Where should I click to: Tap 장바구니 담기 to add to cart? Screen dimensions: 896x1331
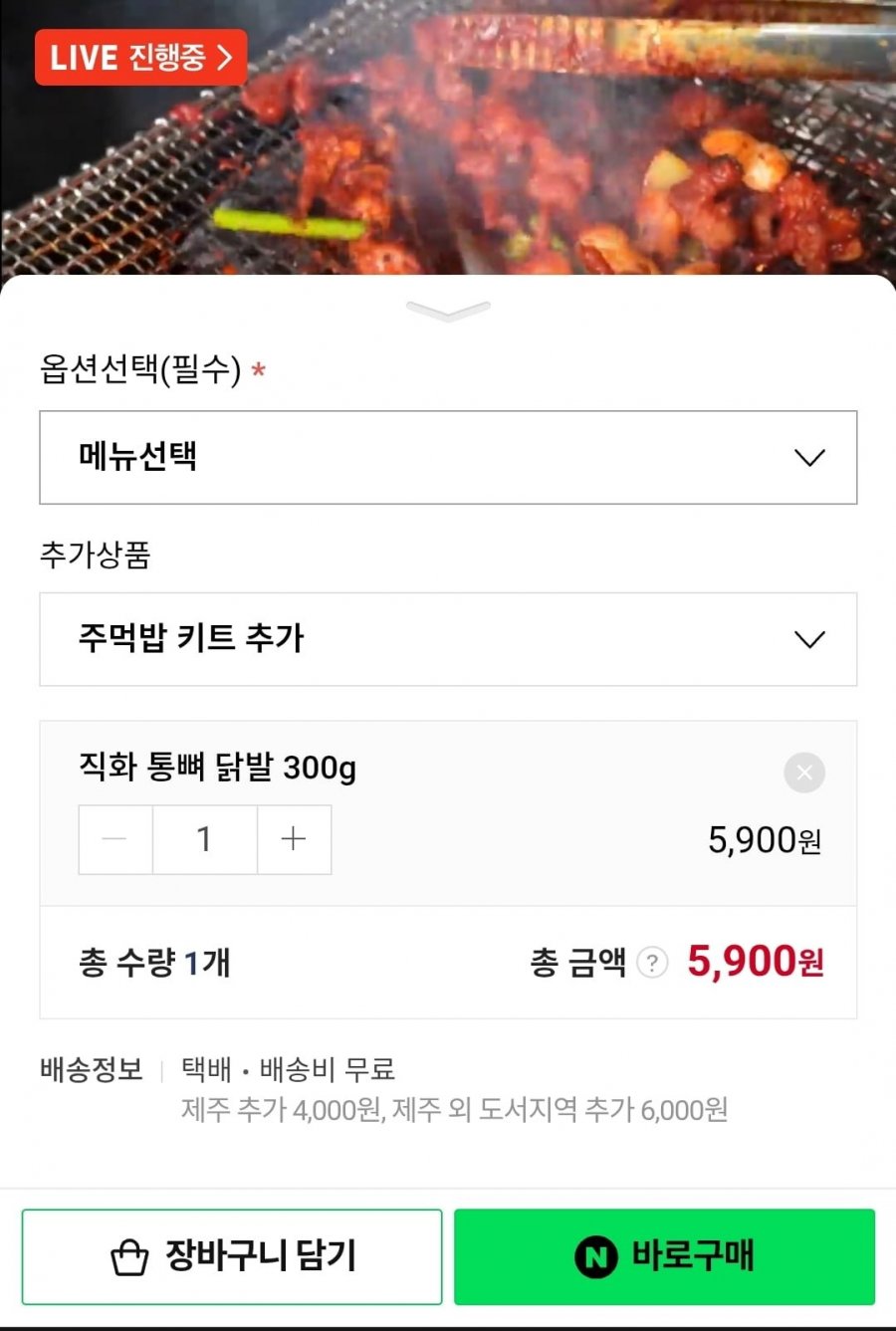(x=232, y=1256)
